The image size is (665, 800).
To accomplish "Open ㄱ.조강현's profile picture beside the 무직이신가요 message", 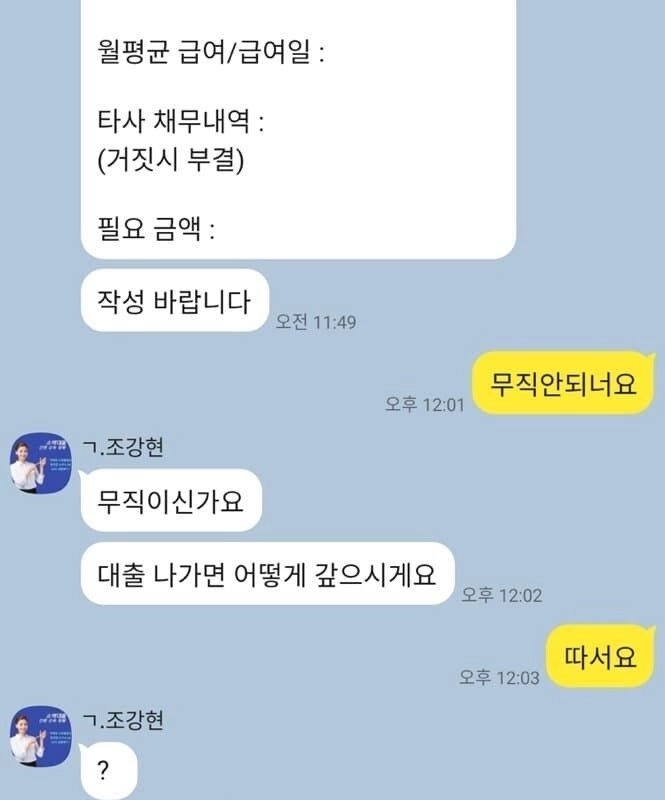I will point(38,463).
